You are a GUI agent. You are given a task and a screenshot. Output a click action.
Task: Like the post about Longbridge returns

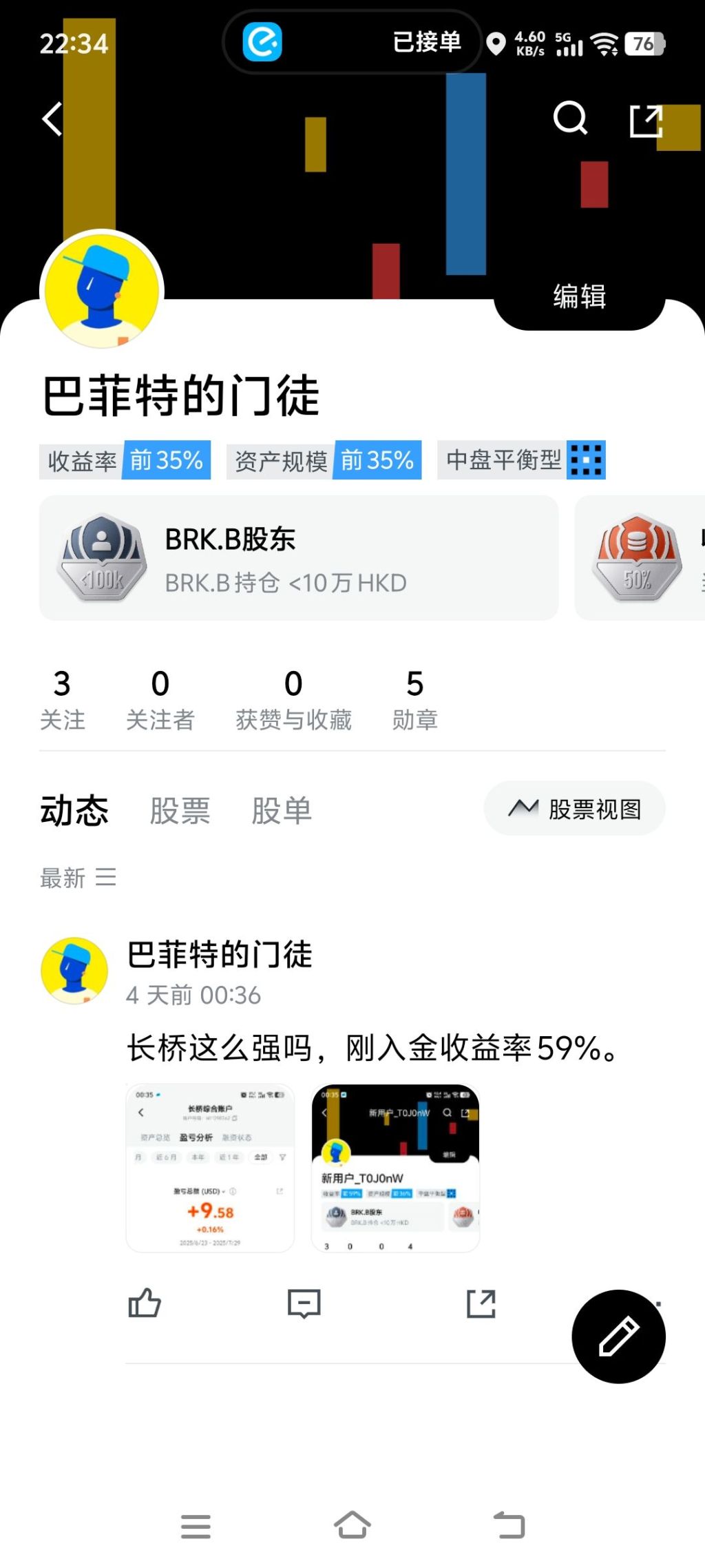(145, 1302)
